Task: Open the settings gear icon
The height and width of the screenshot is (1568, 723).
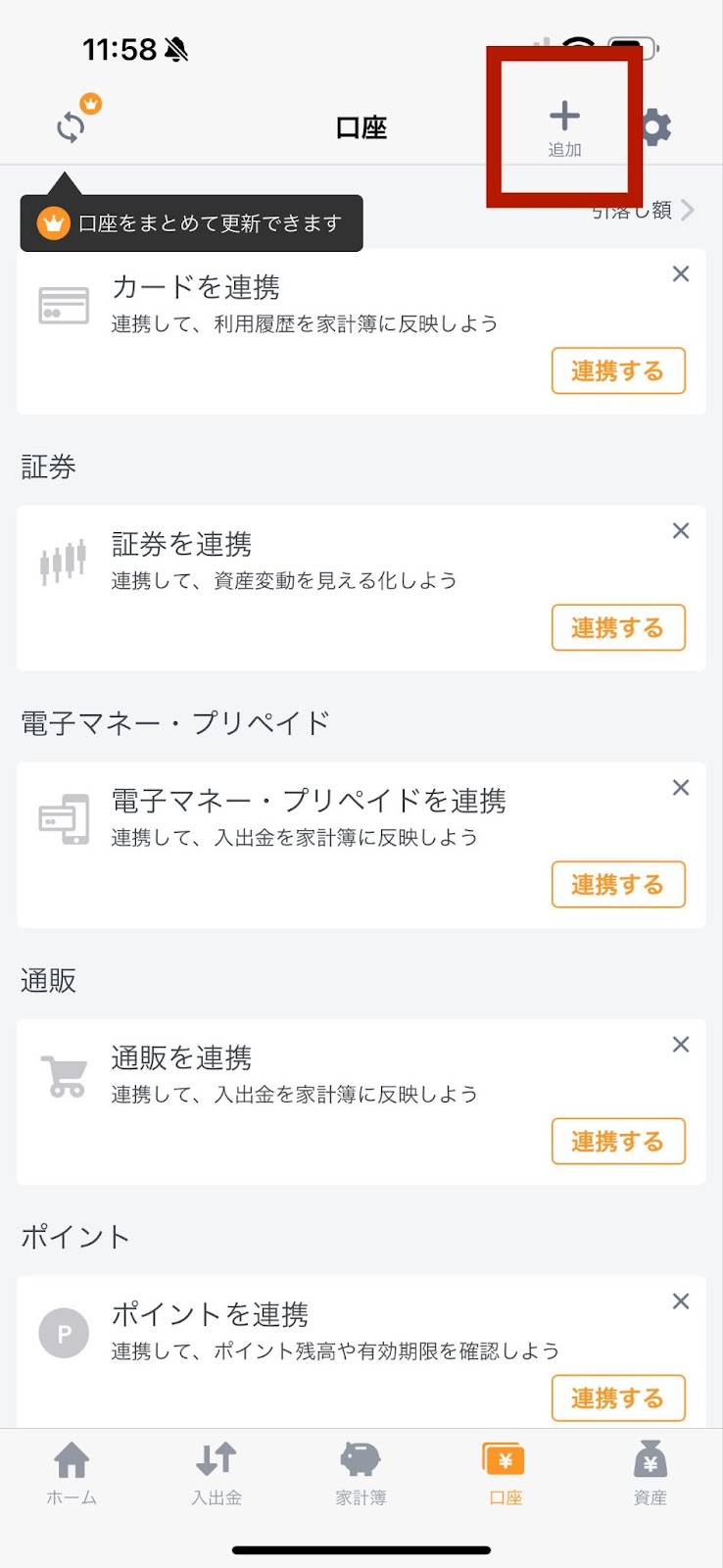Action: click(x=655, y=127)
